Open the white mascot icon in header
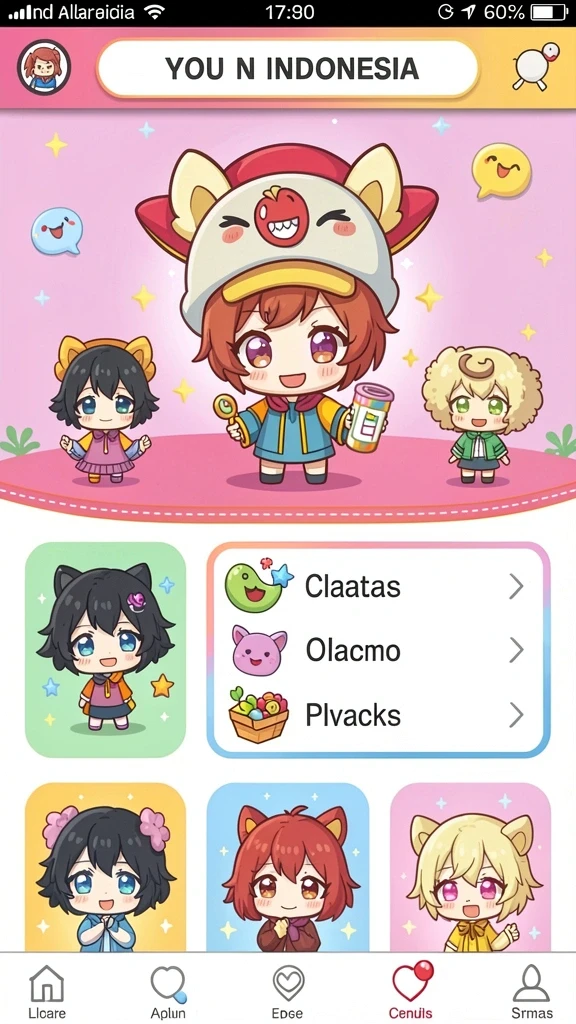 point(536,66)
